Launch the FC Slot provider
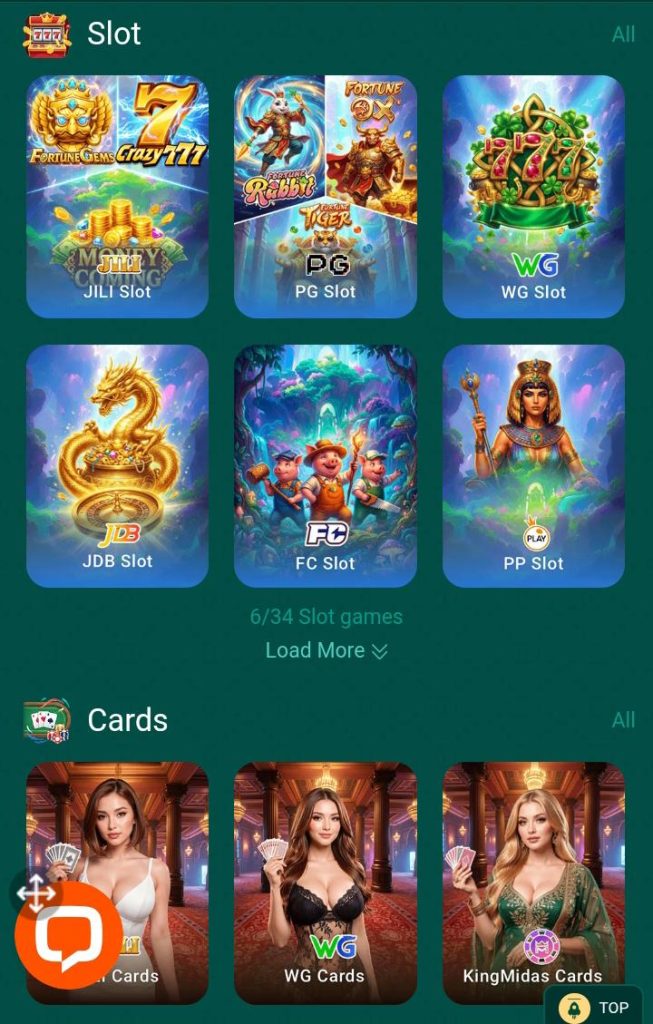Screen dimensions: 653x1024 325,465
